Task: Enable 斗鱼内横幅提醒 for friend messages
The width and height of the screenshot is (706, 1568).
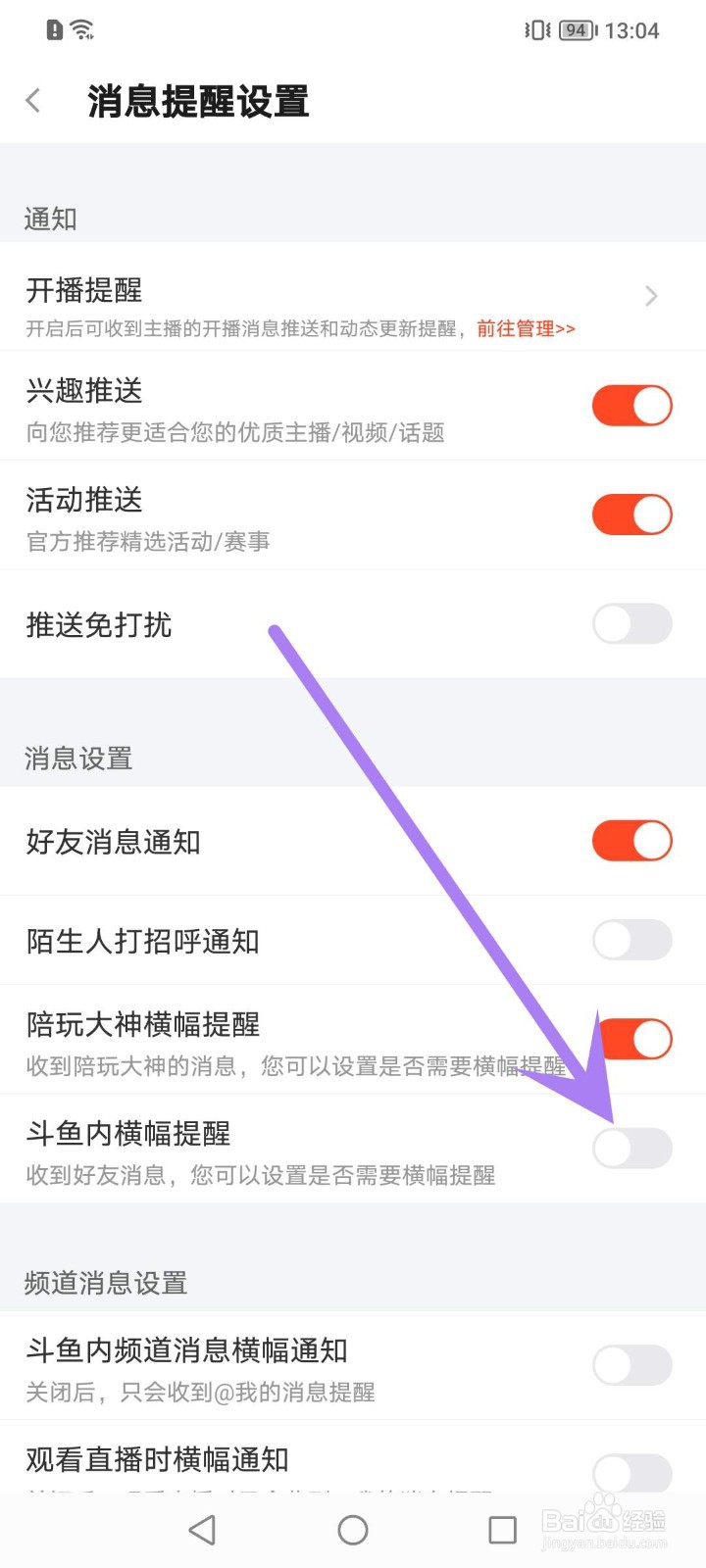Action: (x=631, y=1148)
